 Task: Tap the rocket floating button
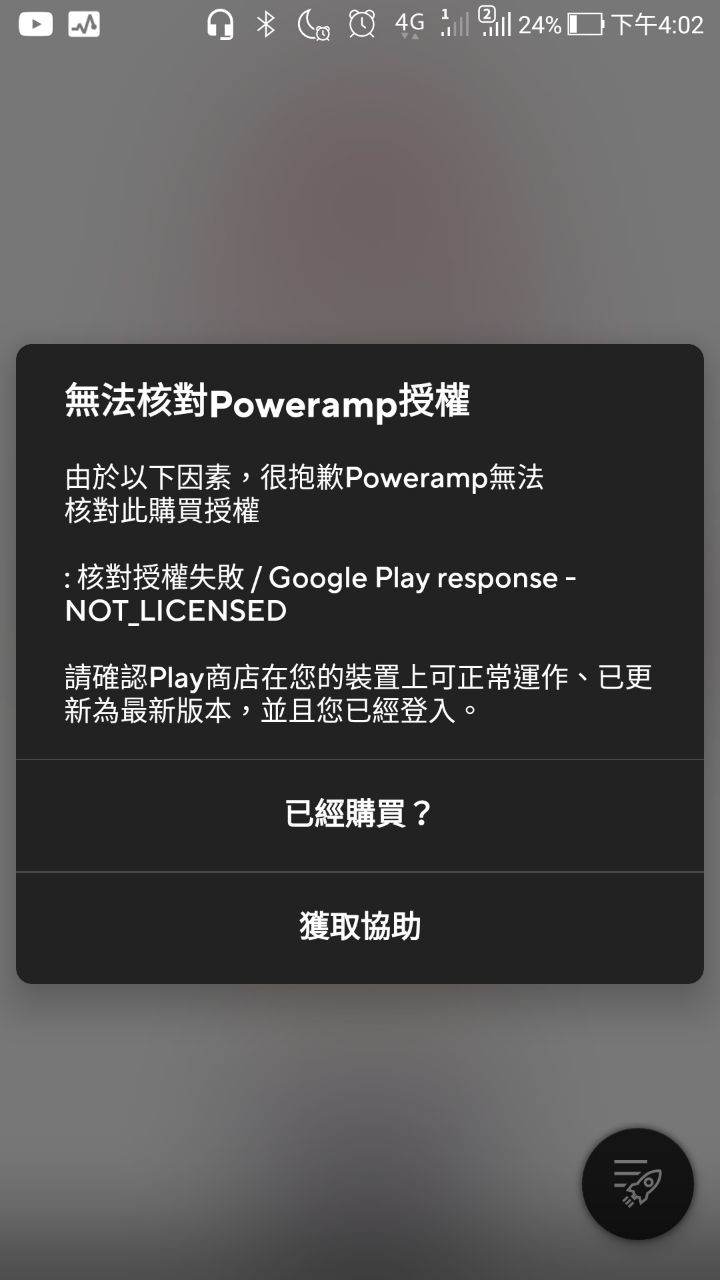[x=638, y=1184]
